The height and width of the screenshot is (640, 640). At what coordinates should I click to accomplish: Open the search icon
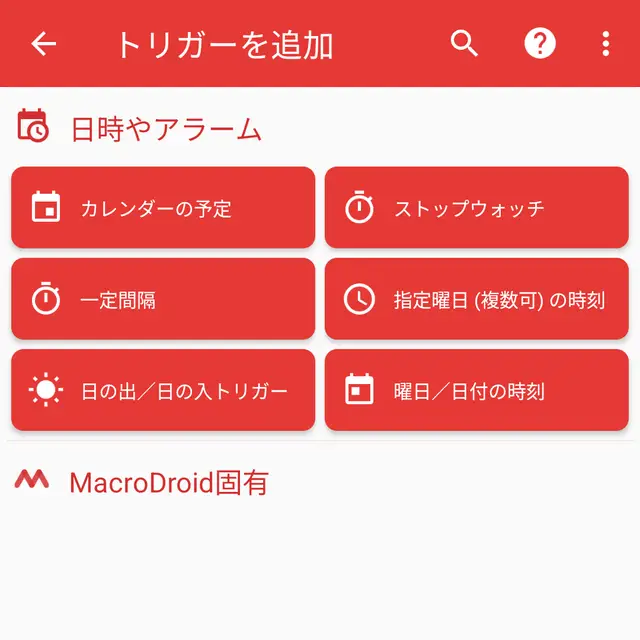click(464, 43)
